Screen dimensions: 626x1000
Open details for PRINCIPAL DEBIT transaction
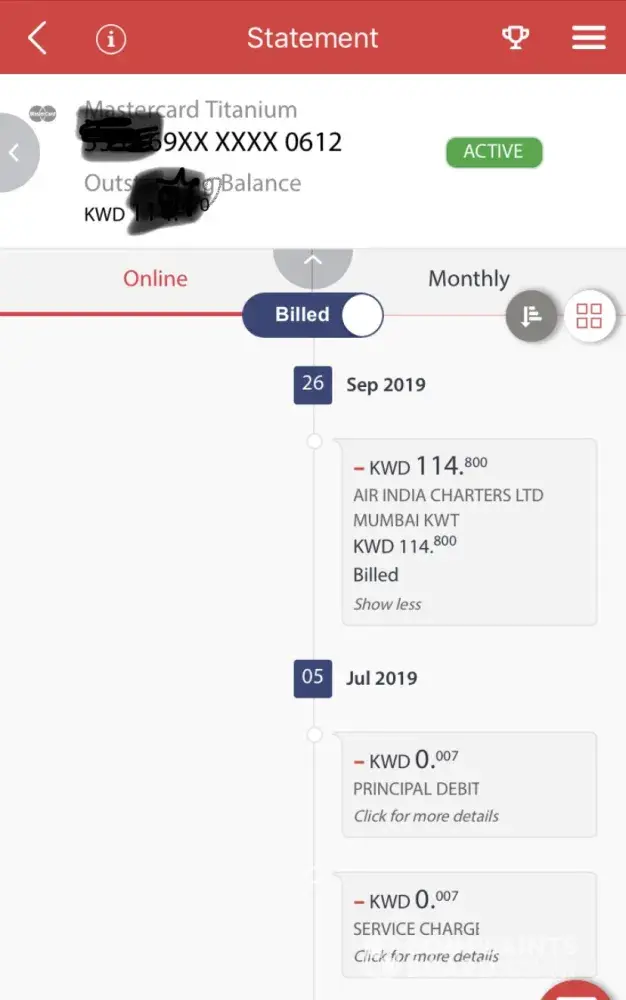click(x=426, y=816)
